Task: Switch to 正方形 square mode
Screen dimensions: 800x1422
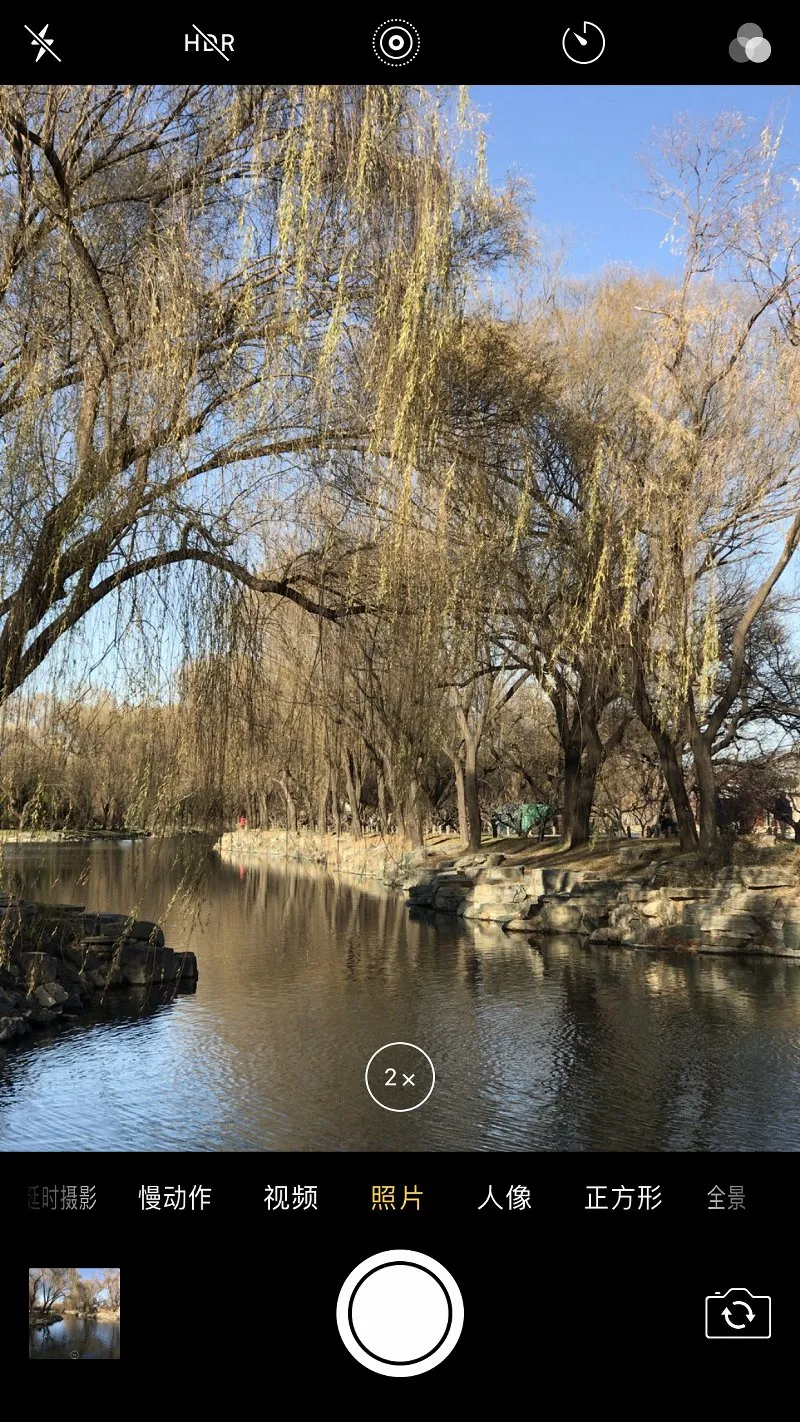Action: click(623, 1197)
